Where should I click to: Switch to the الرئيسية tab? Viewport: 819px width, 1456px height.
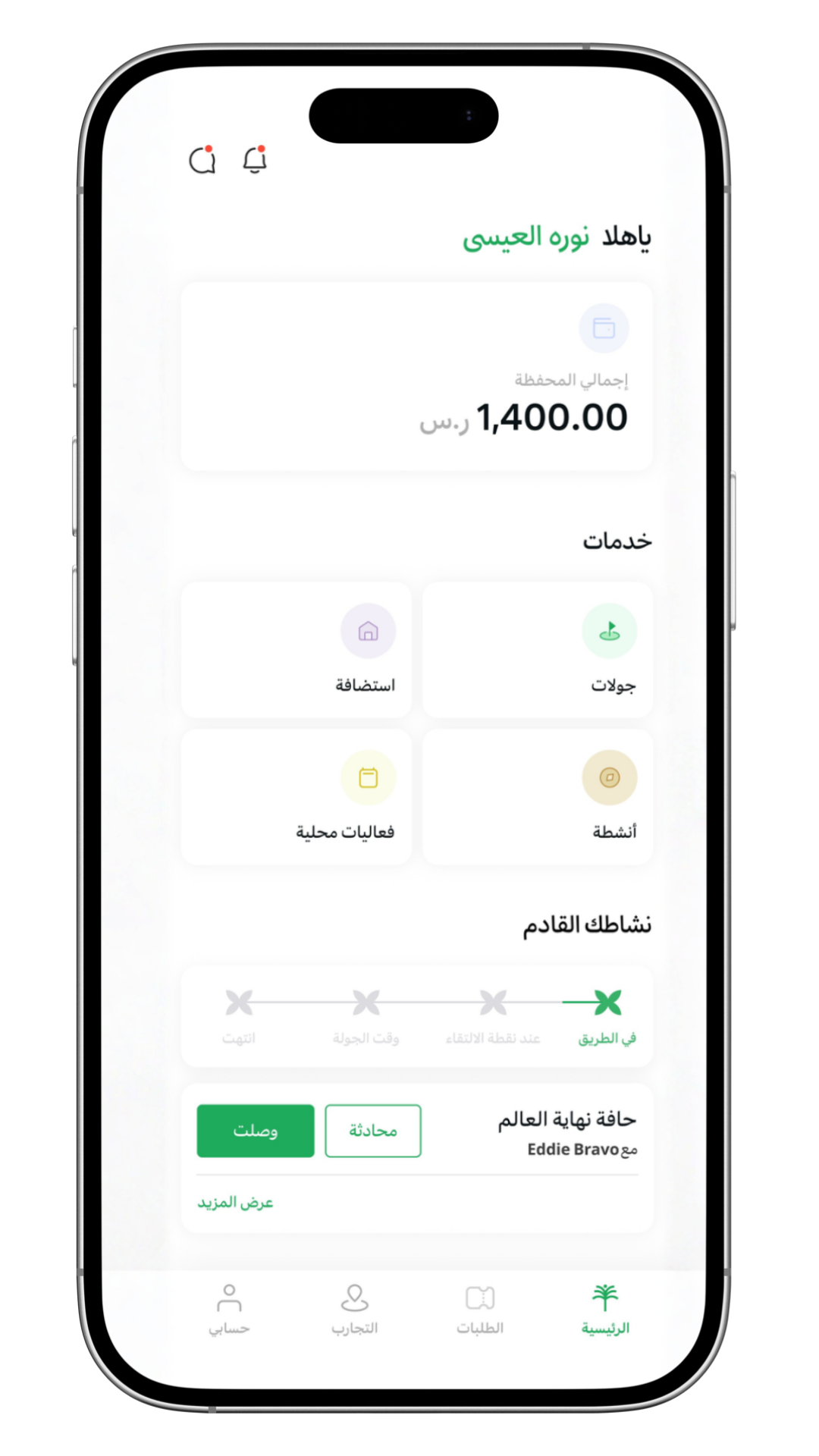pyautogui.click(x=605, y=1310)
